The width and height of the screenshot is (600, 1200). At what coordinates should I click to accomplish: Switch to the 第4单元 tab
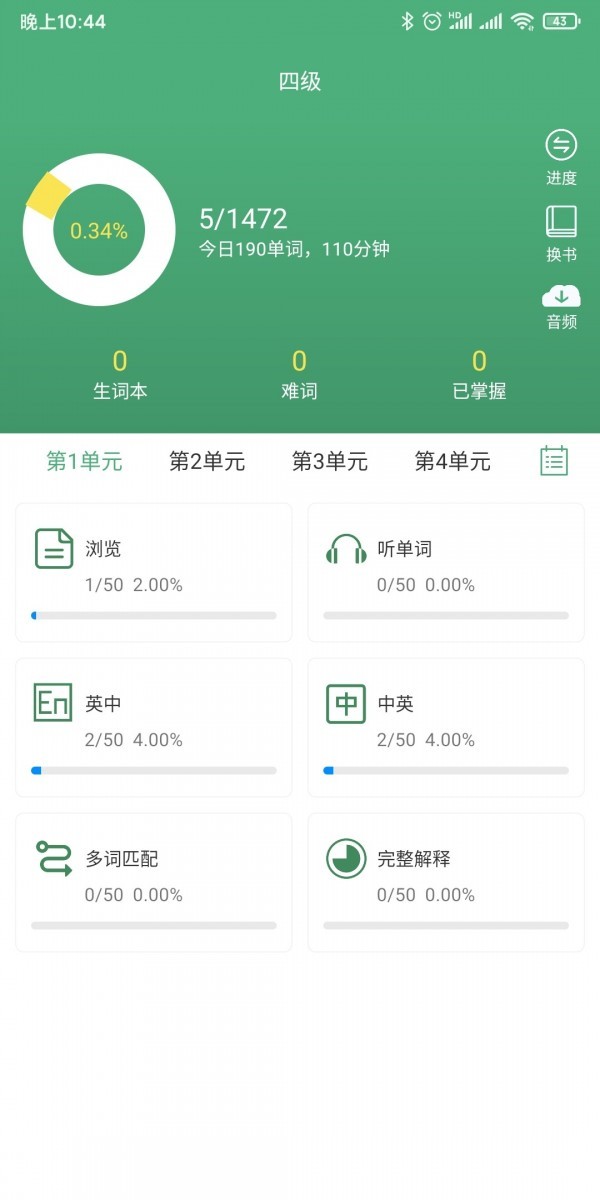coord(453,461)
